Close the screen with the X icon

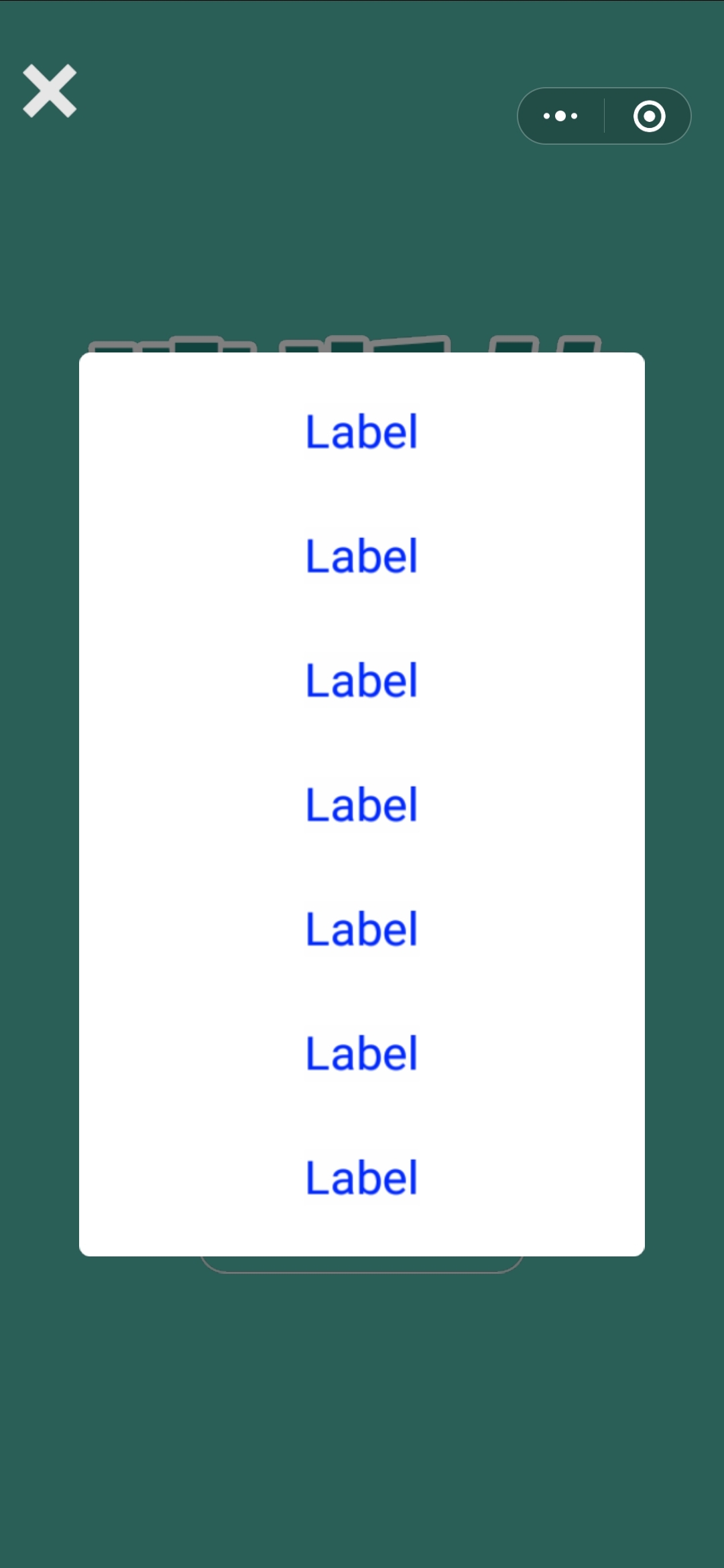coord(50,91)
